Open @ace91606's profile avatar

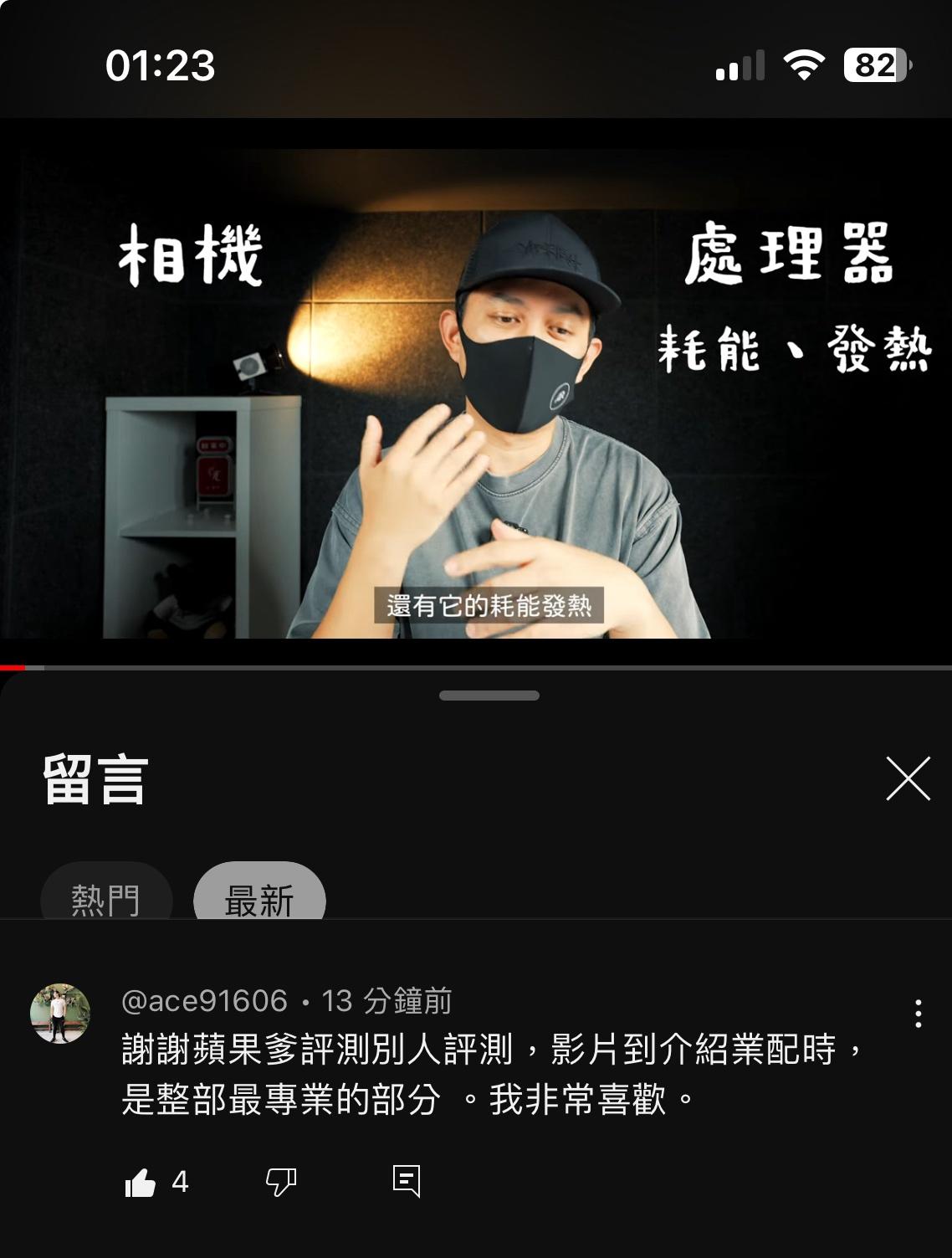[60, 1014]
